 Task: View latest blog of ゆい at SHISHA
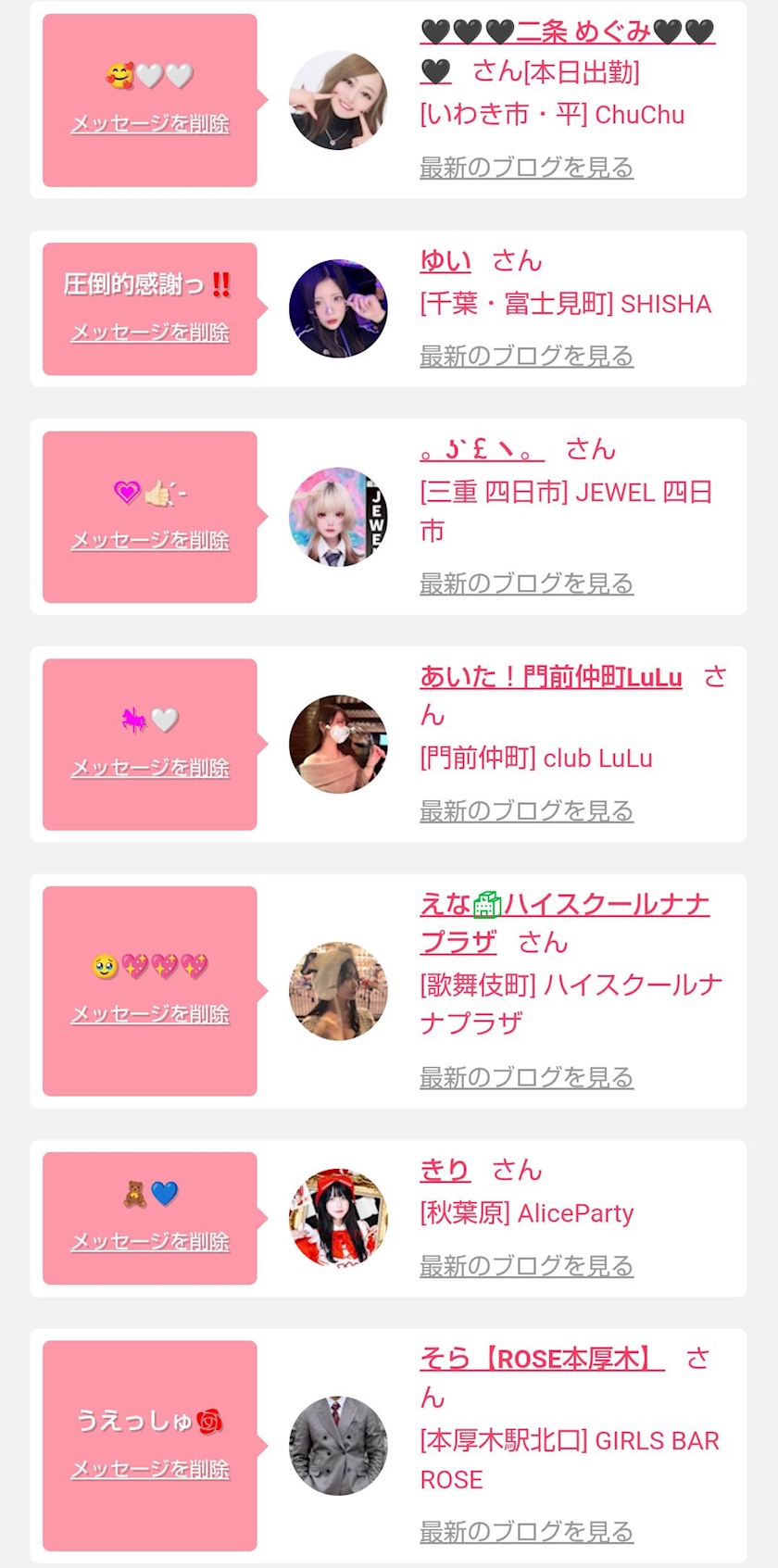(x=526, y=356)
